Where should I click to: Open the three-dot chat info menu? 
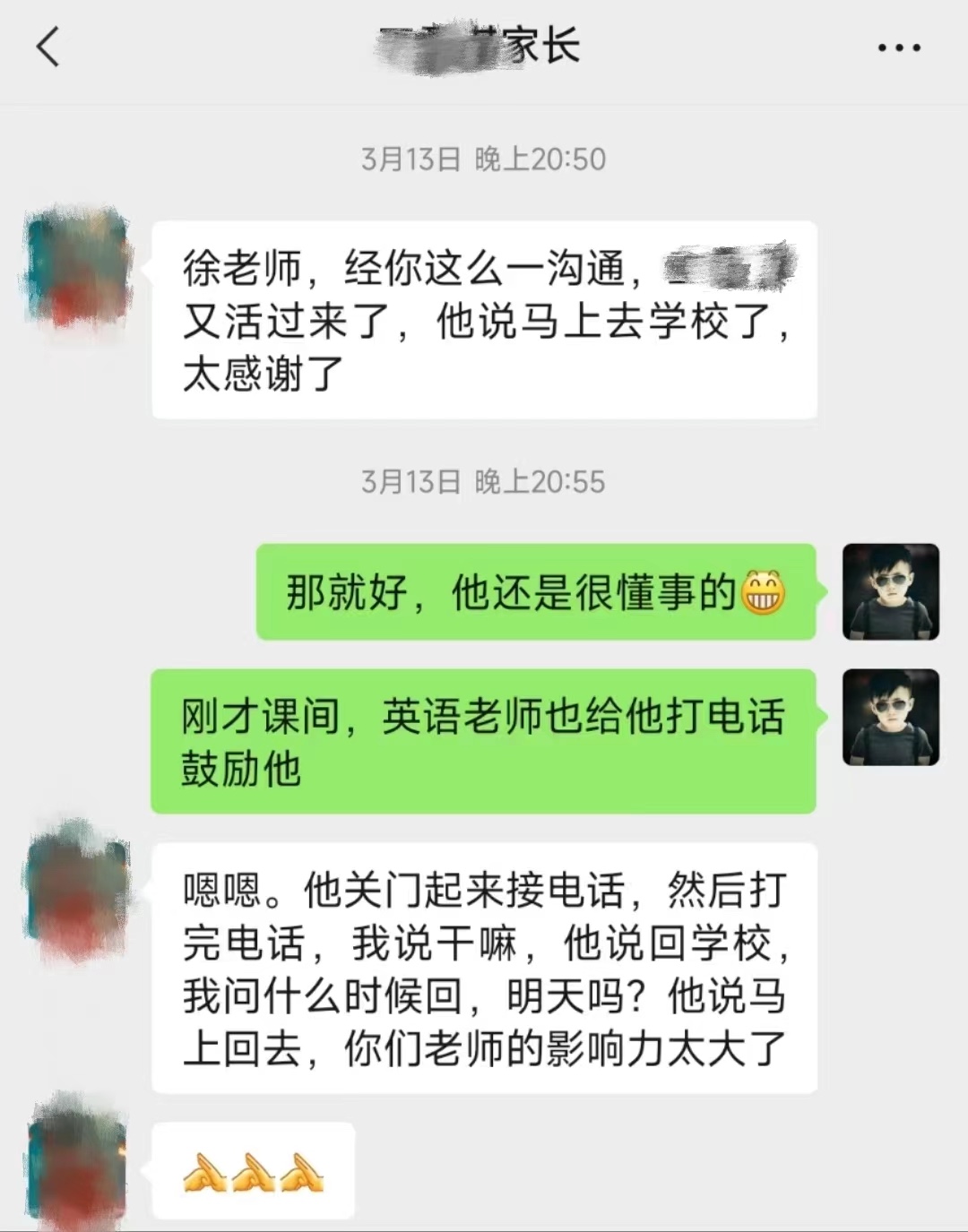point(898,48)
